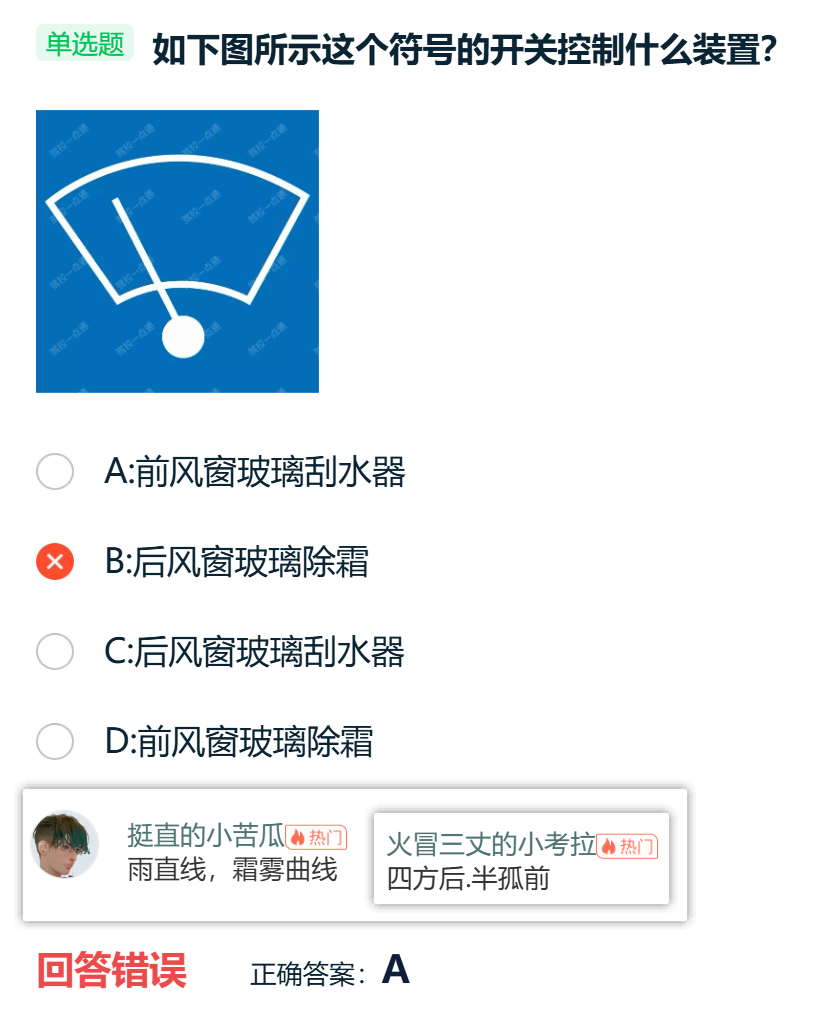Tap option B:后风窗玻璃除霜
This screenshot has height=1020, width=814.
pyautogui.click(x=55, y=562)
